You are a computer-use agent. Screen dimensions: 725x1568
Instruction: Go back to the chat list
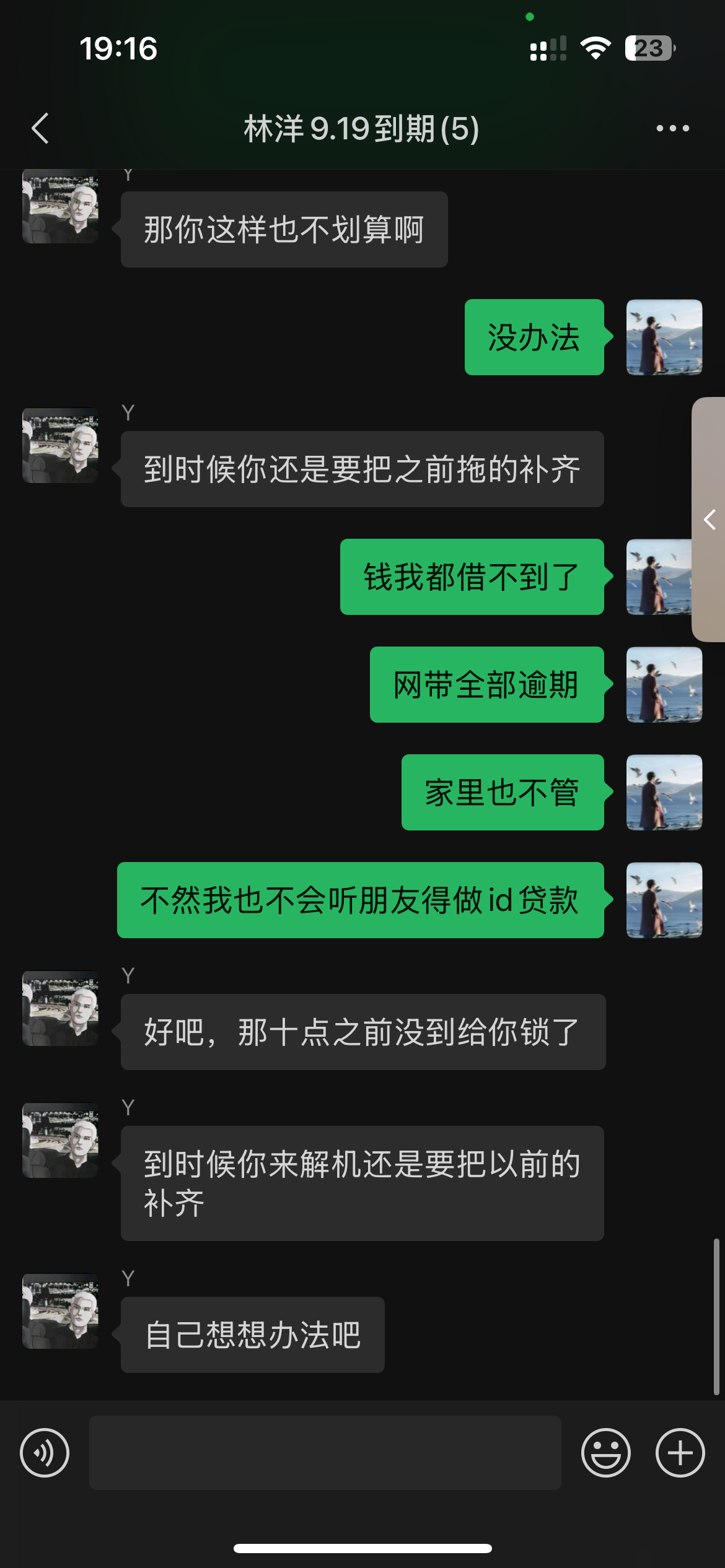pos(40,128)
